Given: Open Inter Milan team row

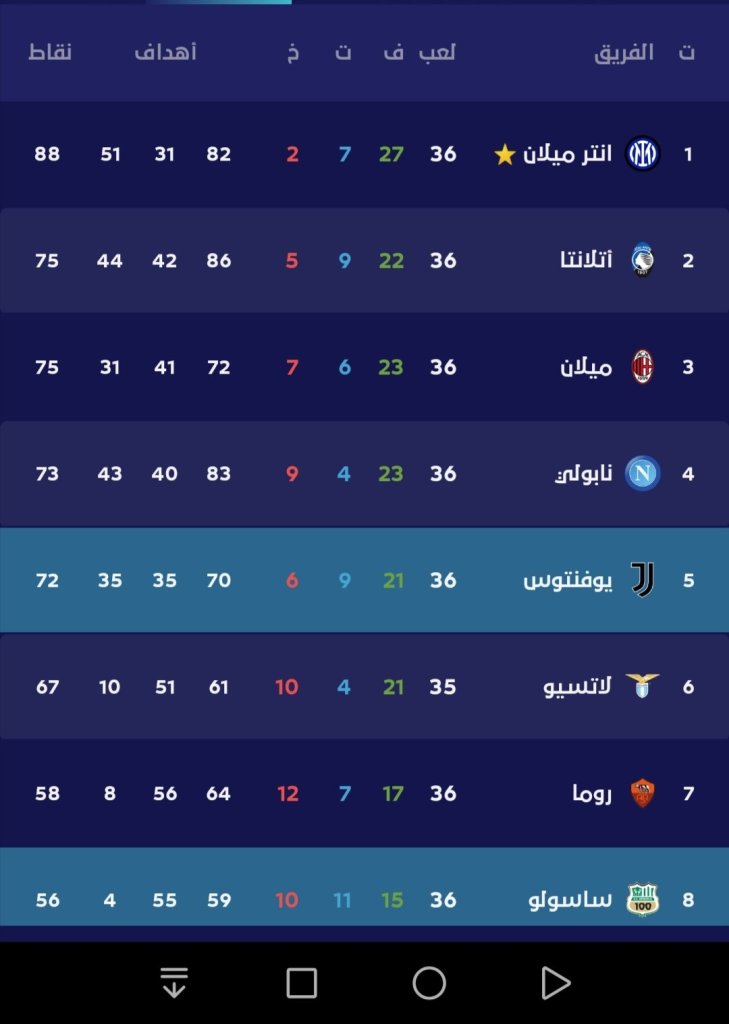Looking at the screenshot, I should point(570,154).
